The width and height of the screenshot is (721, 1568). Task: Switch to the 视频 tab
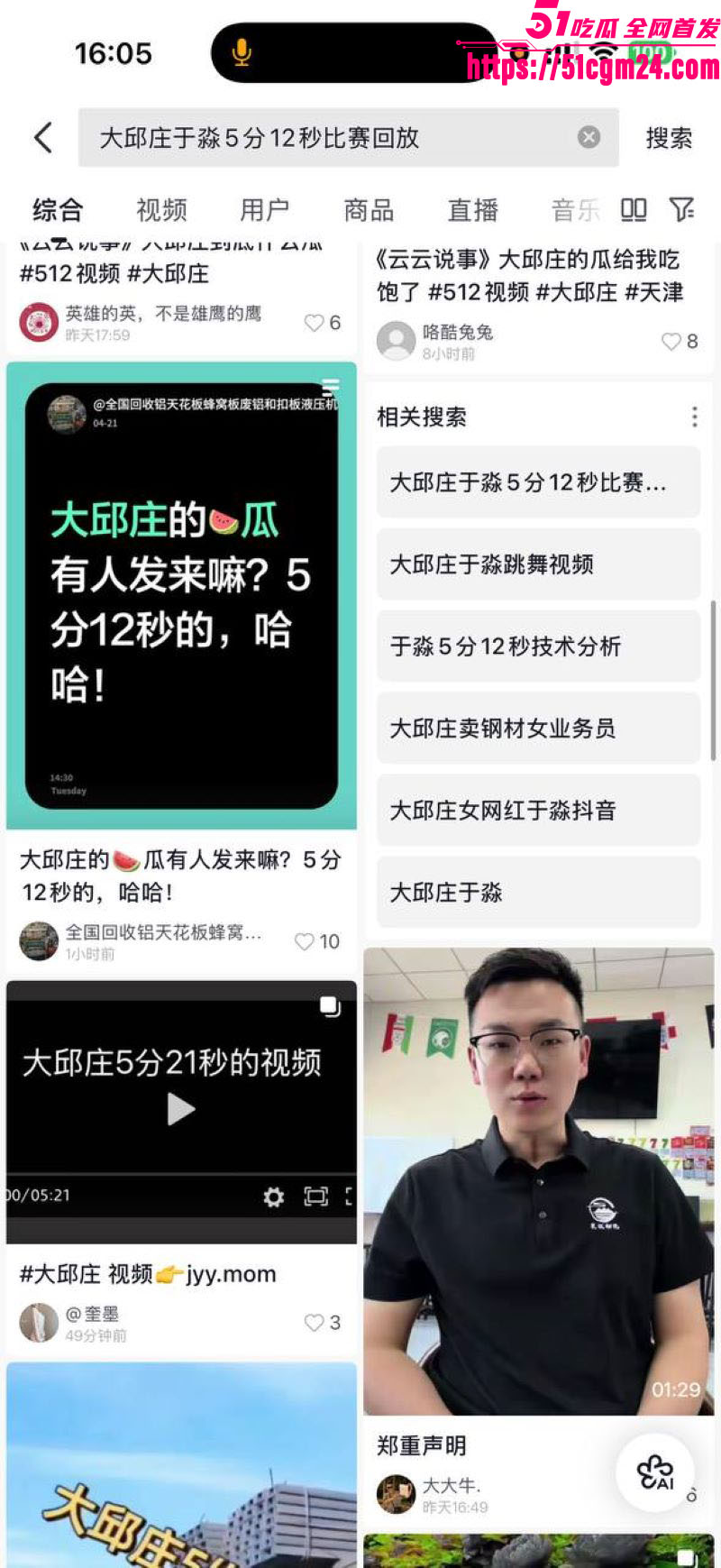162,209
